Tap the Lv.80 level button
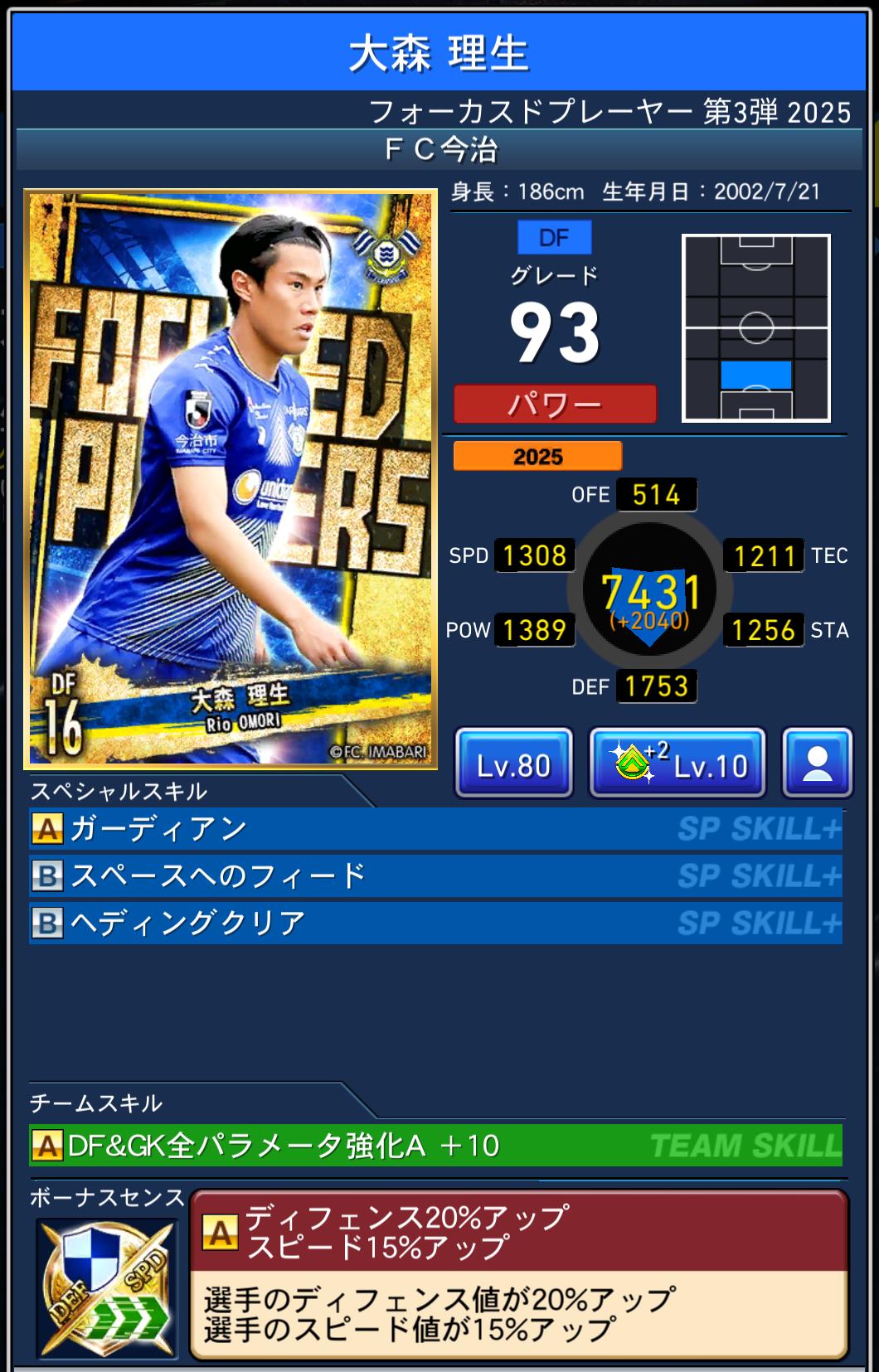 click(513, 764)
